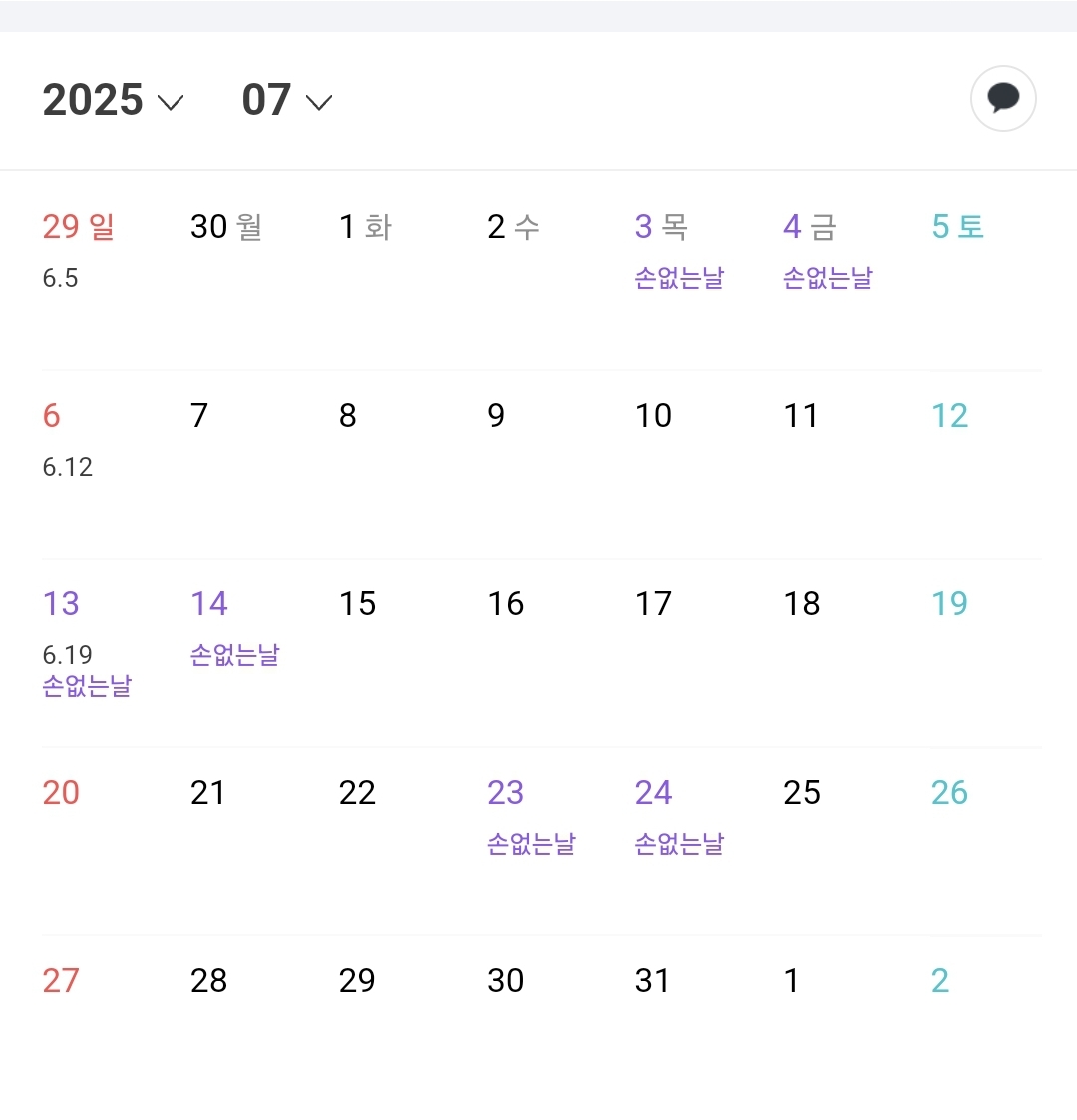Tap the 손없는날 label under July 14
This screenshot has height=1120, width=1077.
(x=234, y=655)
